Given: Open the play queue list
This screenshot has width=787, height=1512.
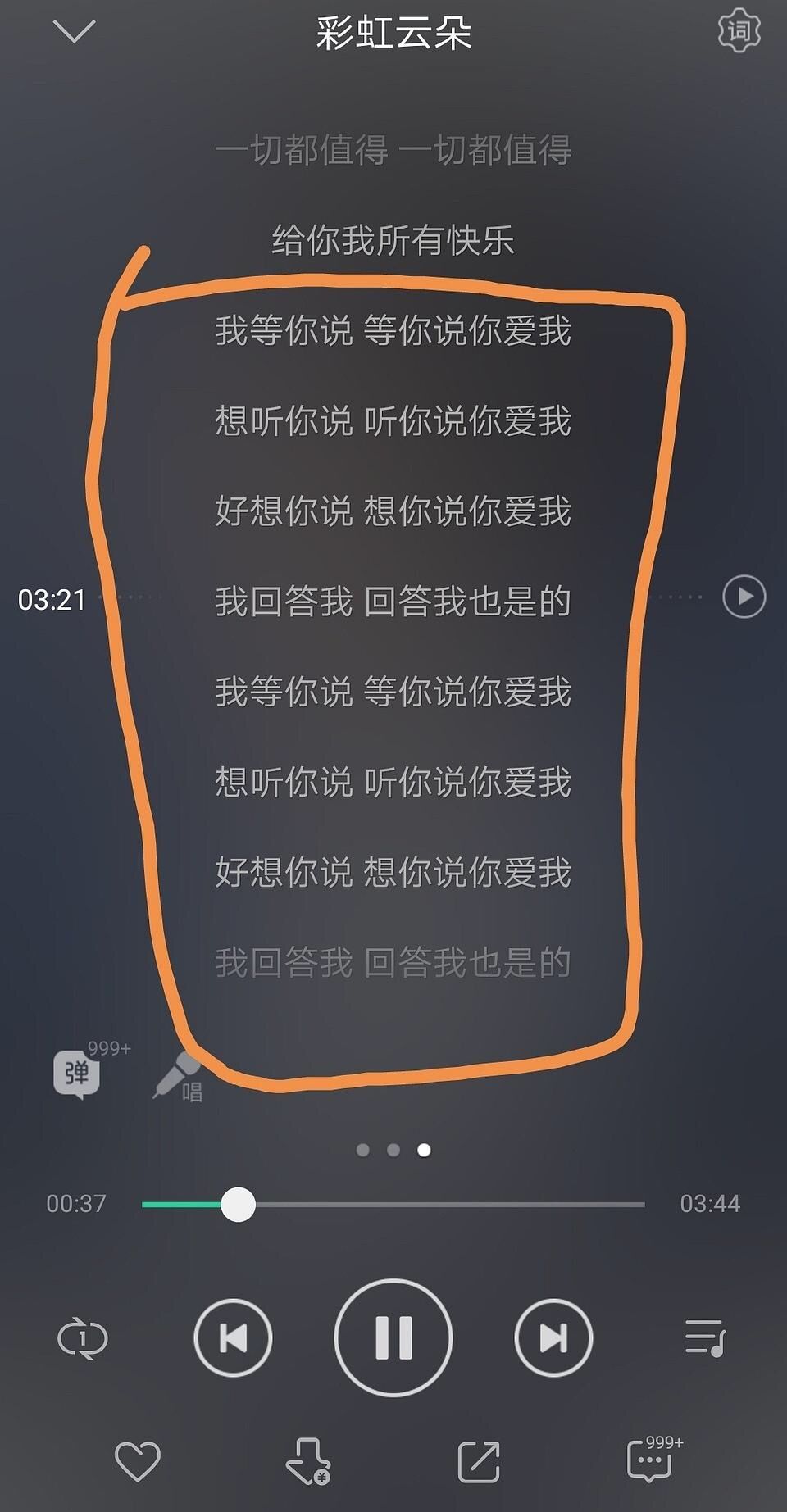Looking at the screenshot, I should coord(704,1338).
